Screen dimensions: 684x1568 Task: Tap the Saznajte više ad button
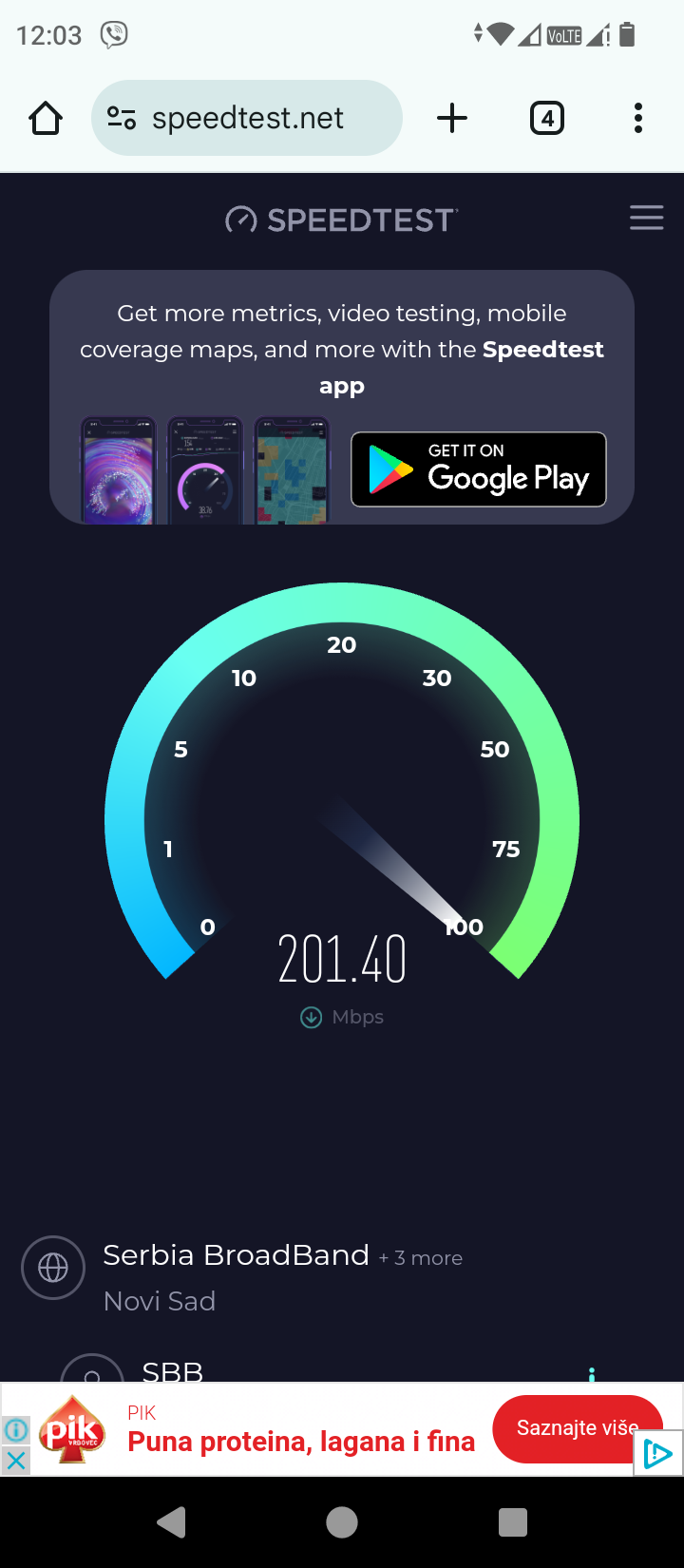(x=576, y=1428)
